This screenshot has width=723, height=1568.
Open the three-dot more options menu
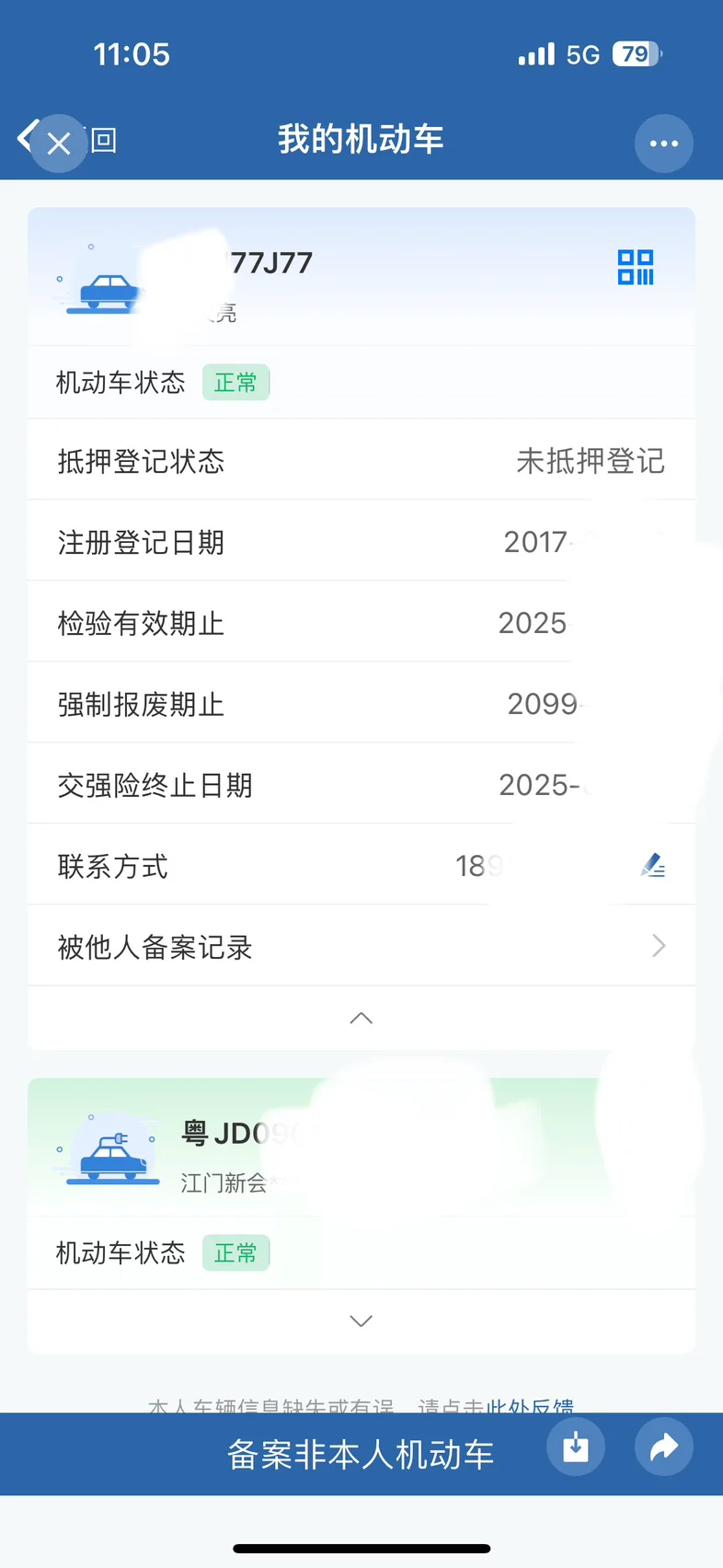pyautogui.click(x=663, y=144)
